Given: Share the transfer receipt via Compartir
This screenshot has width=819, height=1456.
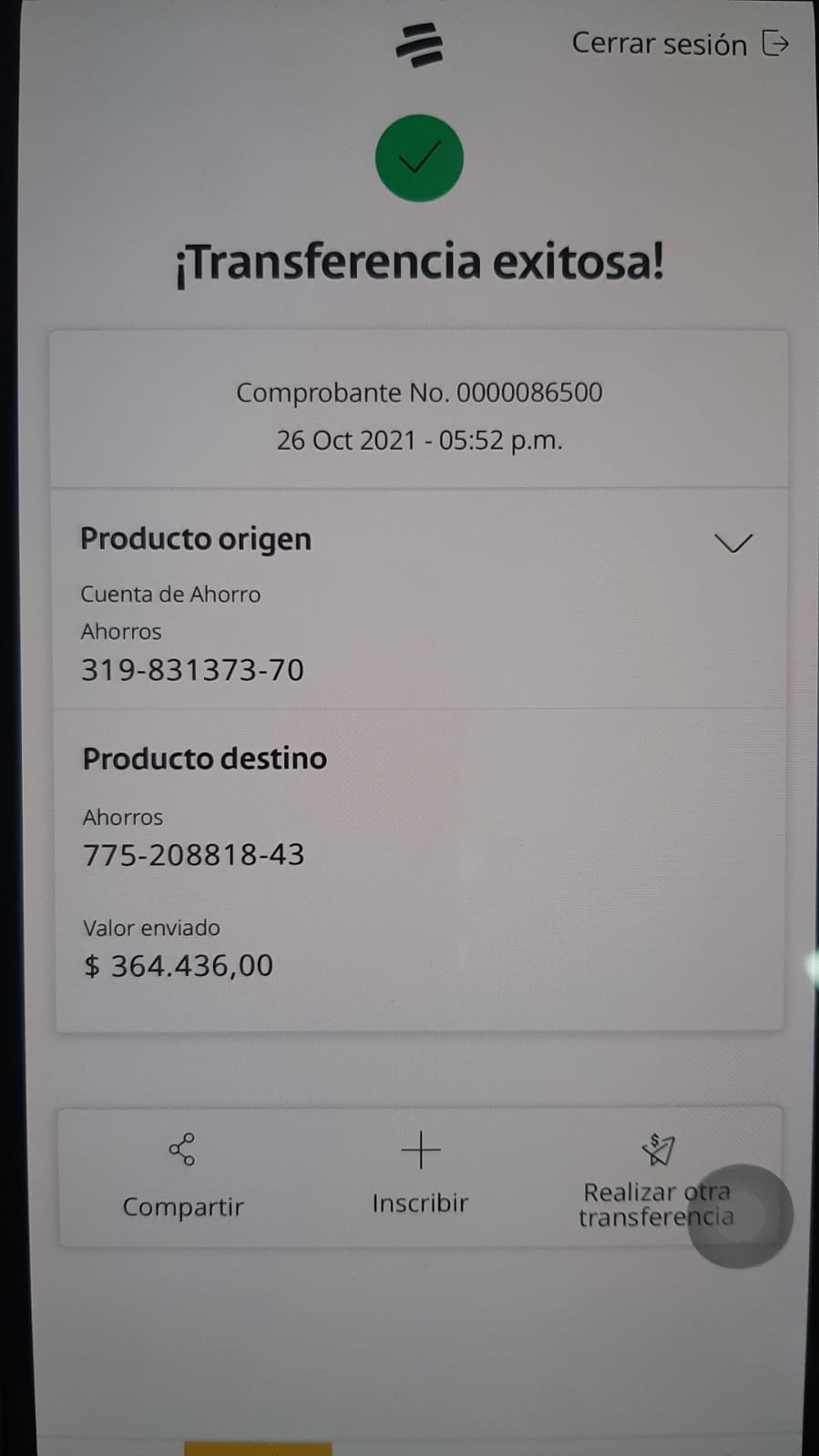Looking at the screenshot, I should 182,1176.
